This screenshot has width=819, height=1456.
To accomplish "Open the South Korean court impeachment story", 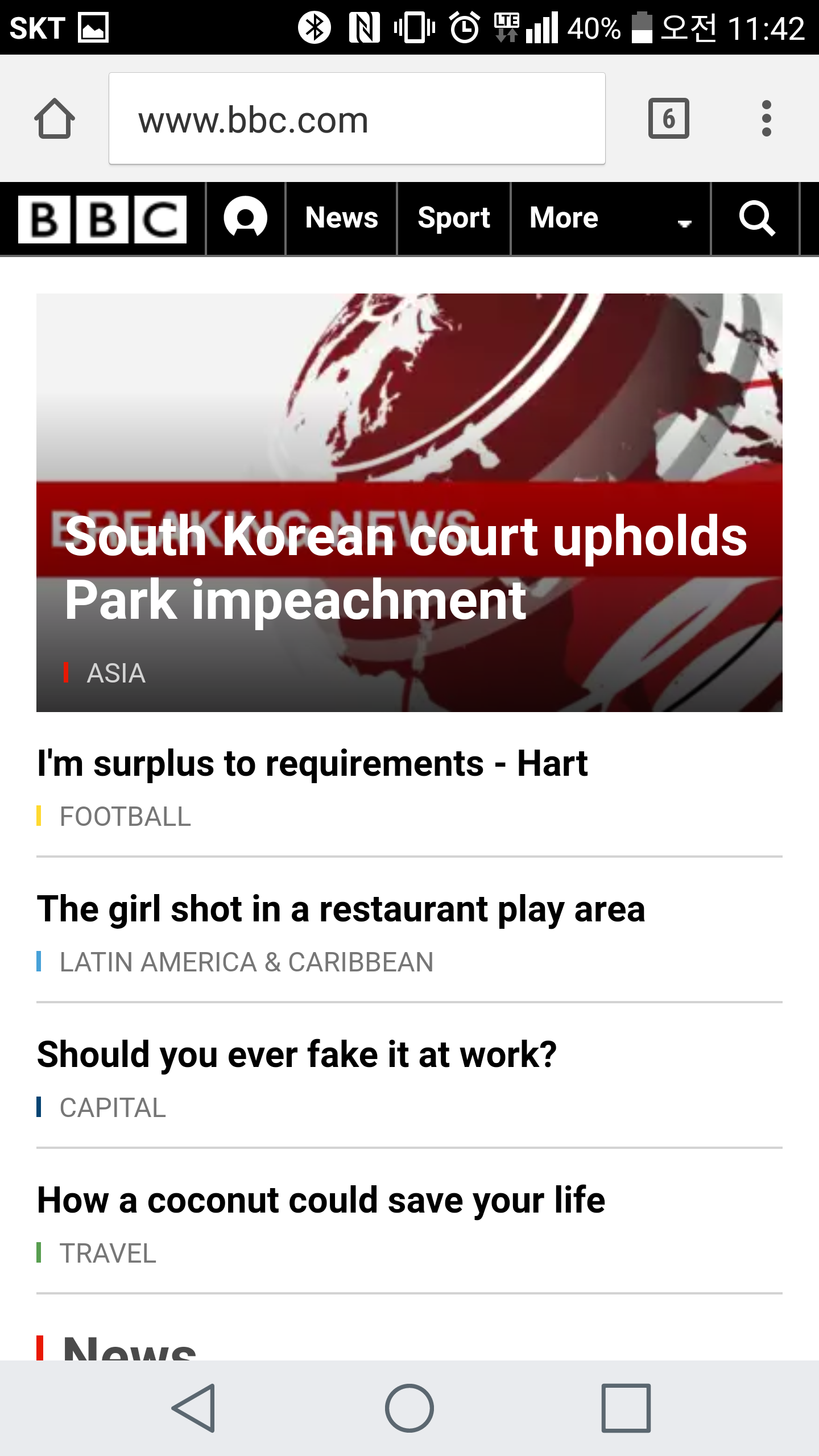I will 406,568.
